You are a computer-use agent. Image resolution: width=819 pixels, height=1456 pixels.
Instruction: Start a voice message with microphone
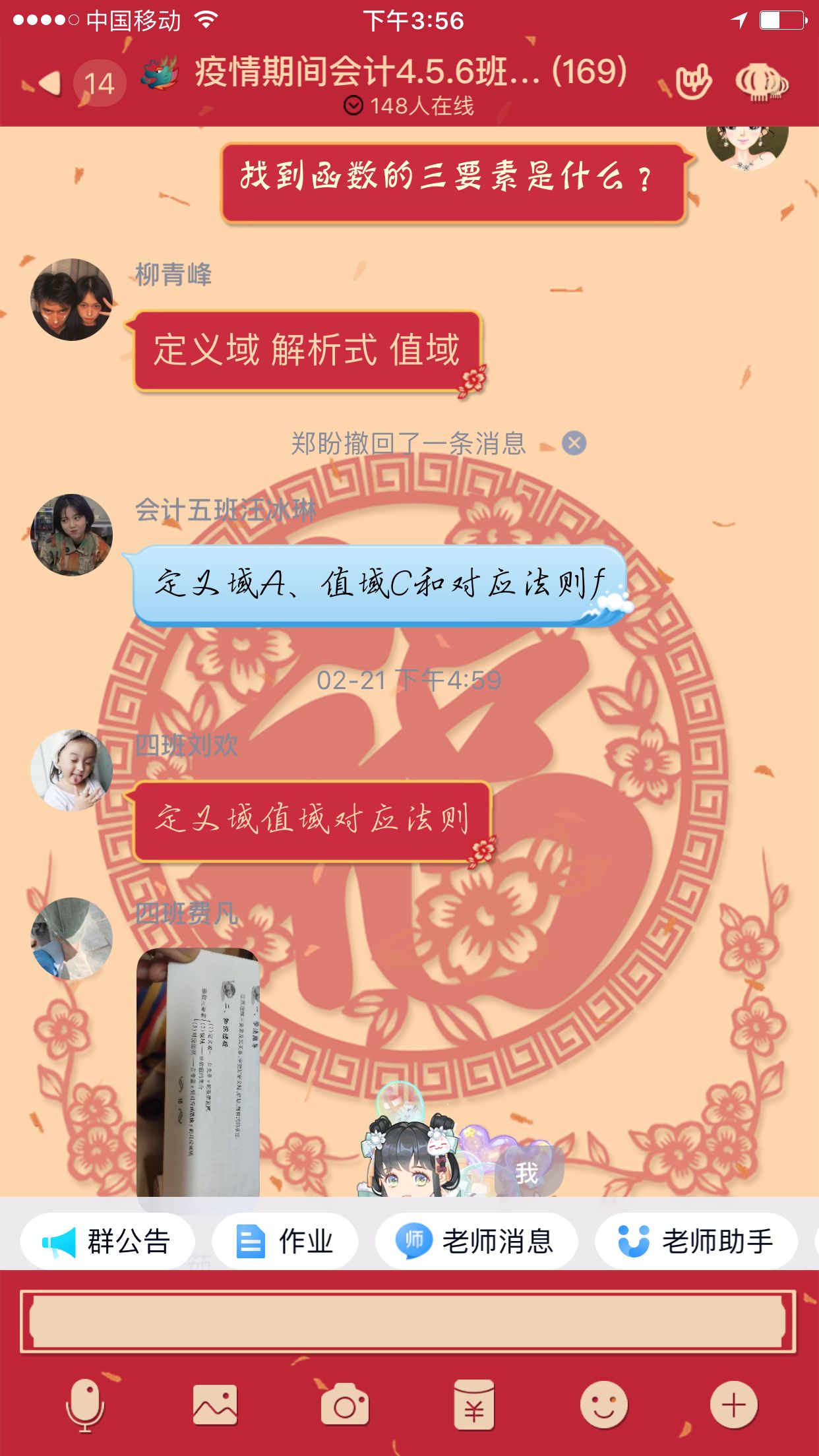tap(85, 1405)
